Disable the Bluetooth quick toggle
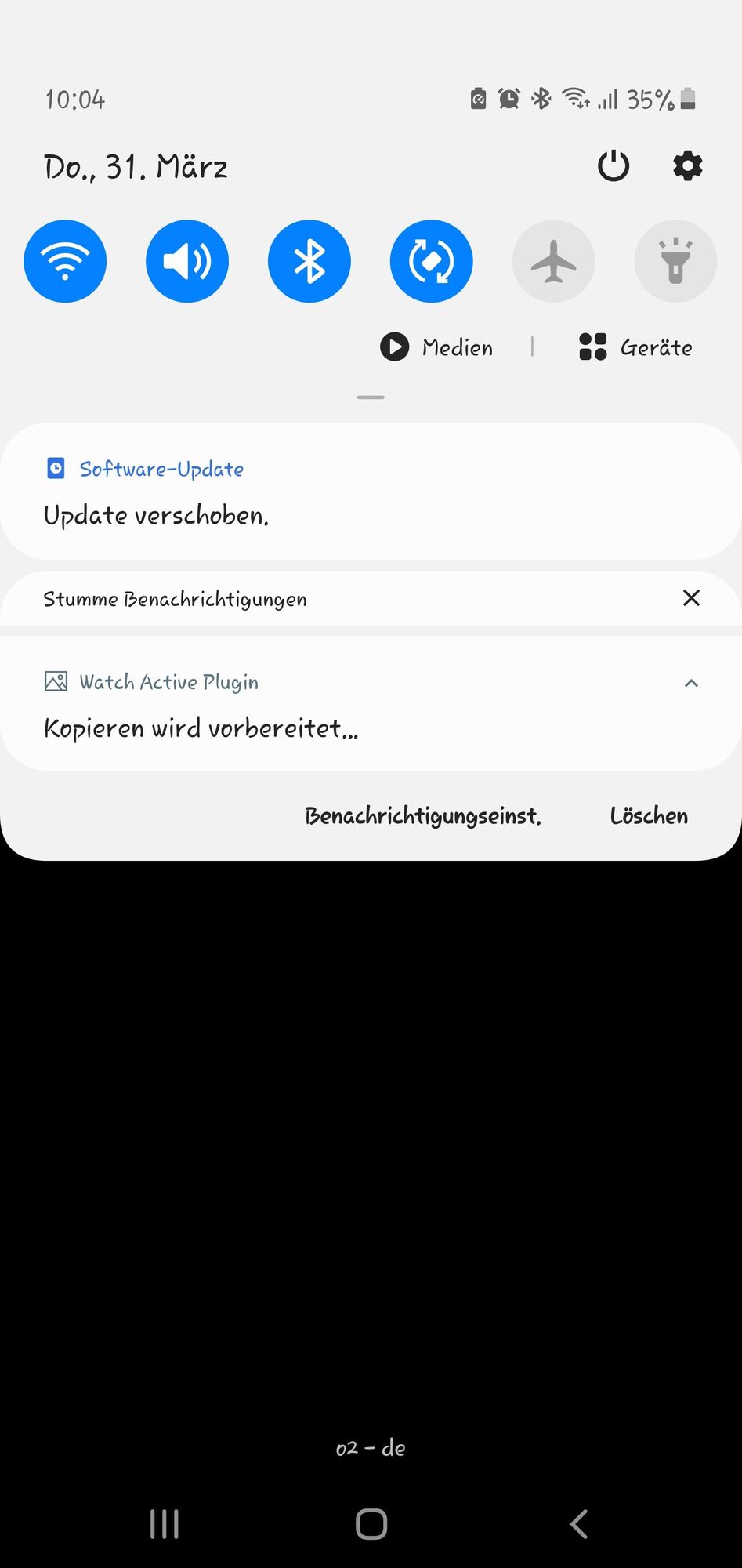Image resolution: width=742 pixels, height=1568 pixels. (x=309, y=261)
